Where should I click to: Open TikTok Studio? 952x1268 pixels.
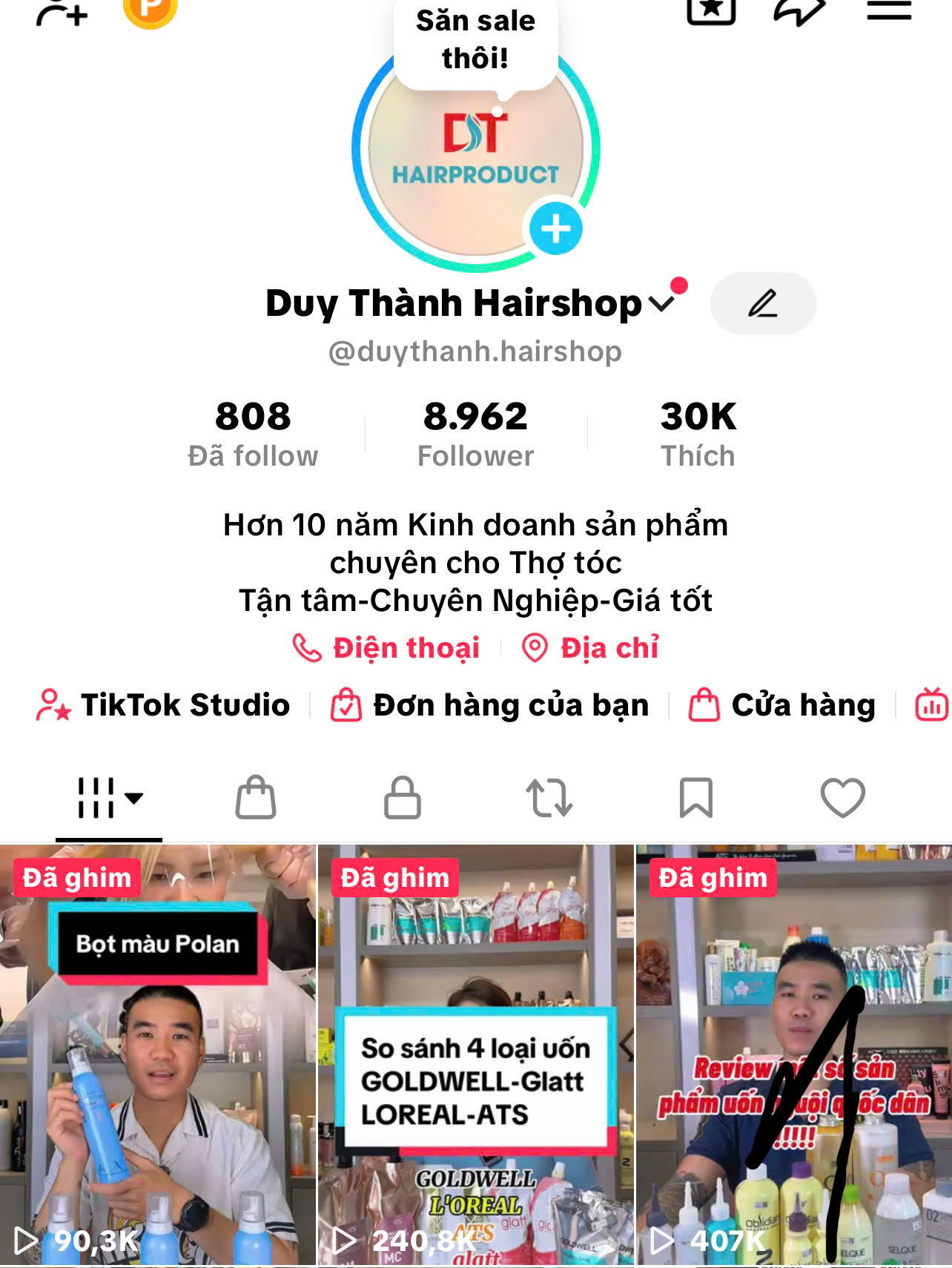(x=163, y=705)
